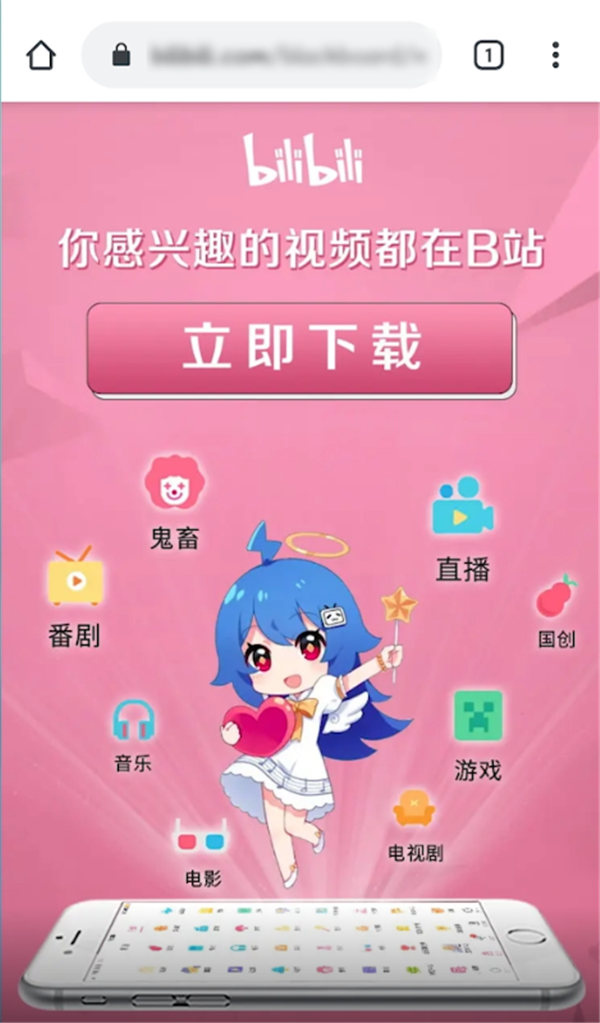Tap the browser home icon
This screenshot has width=600, height=1023.
pos(41,55)
